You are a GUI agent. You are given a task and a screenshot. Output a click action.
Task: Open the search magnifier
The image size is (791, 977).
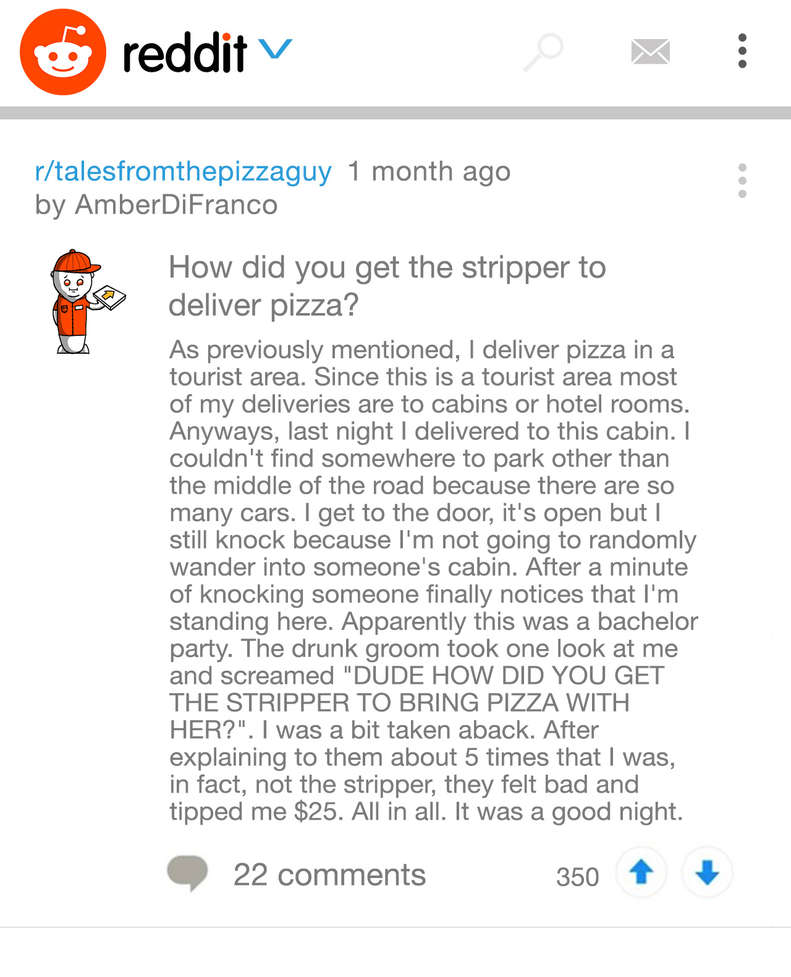point(545,51)
